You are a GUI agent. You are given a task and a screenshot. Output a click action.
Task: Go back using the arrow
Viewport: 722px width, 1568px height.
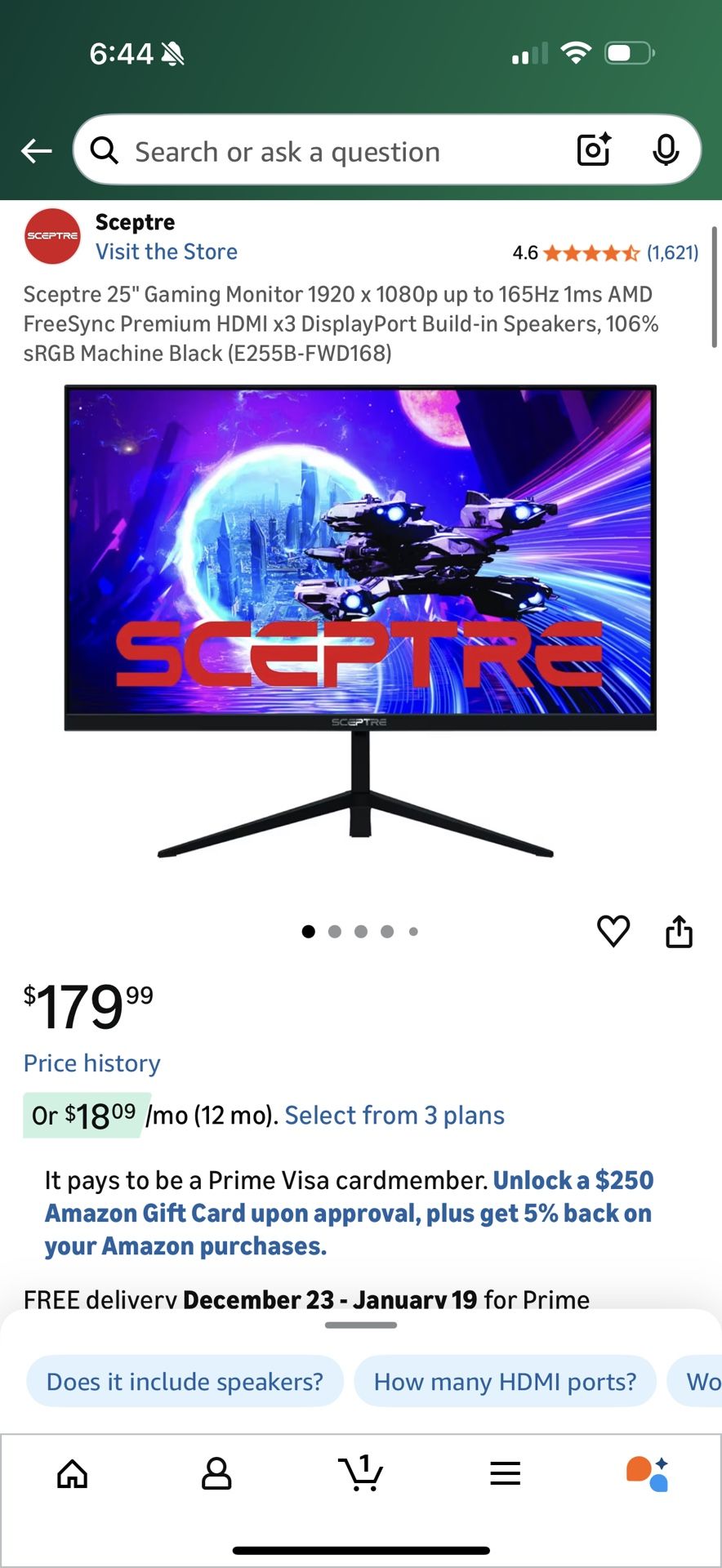click(x=37, y=151)
